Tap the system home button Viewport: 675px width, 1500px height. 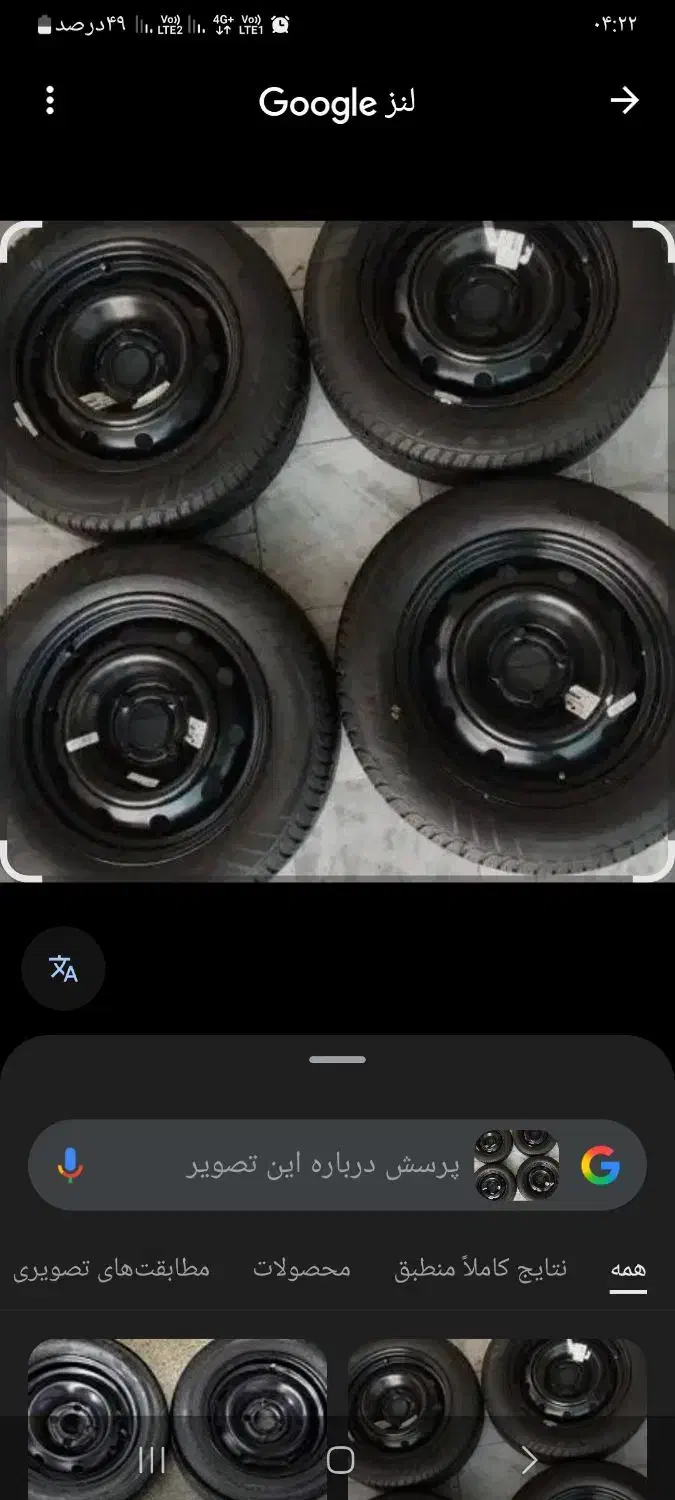pyautogui.click(x=340, y=1460)
